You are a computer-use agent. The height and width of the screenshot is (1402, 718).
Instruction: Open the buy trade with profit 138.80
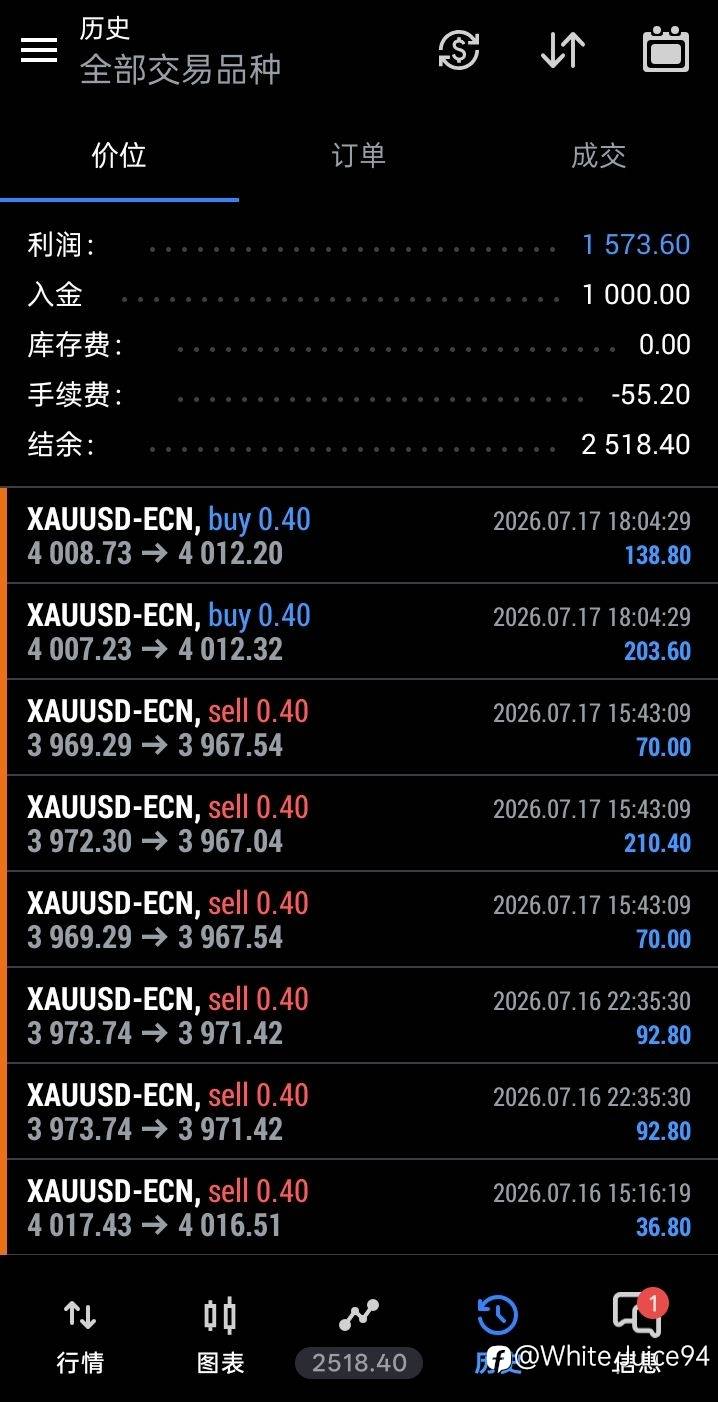(x=359, y=536)
